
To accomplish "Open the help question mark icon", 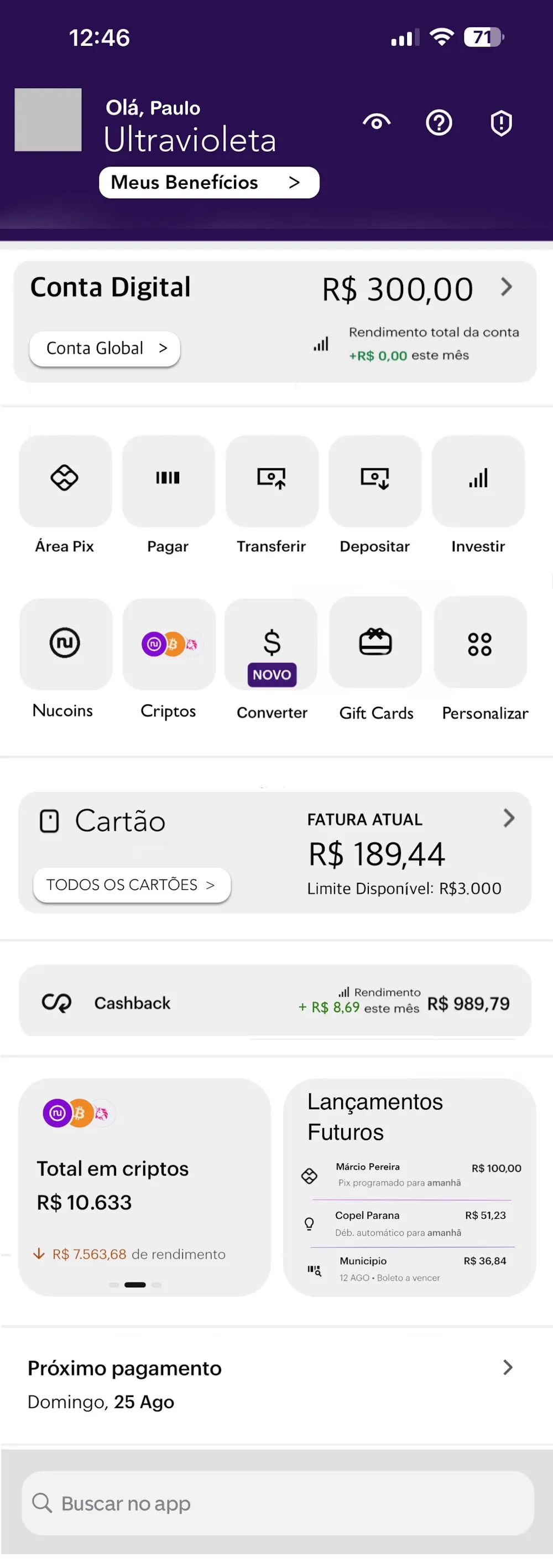I will [x=439, y=123].
